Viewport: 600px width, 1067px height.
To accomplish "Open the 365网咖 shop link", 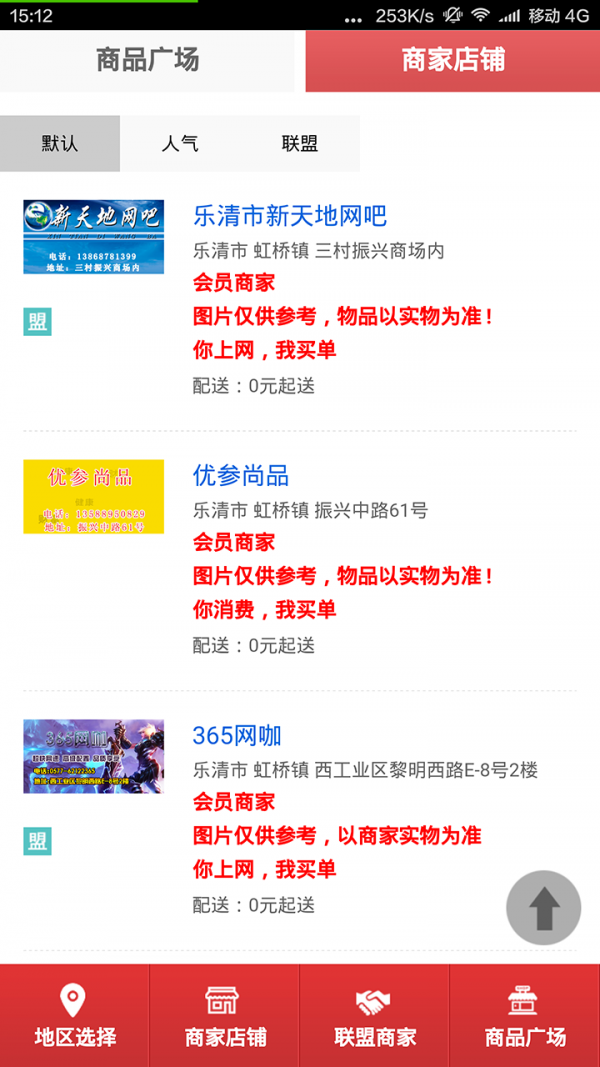I will (x=237, y=736).
